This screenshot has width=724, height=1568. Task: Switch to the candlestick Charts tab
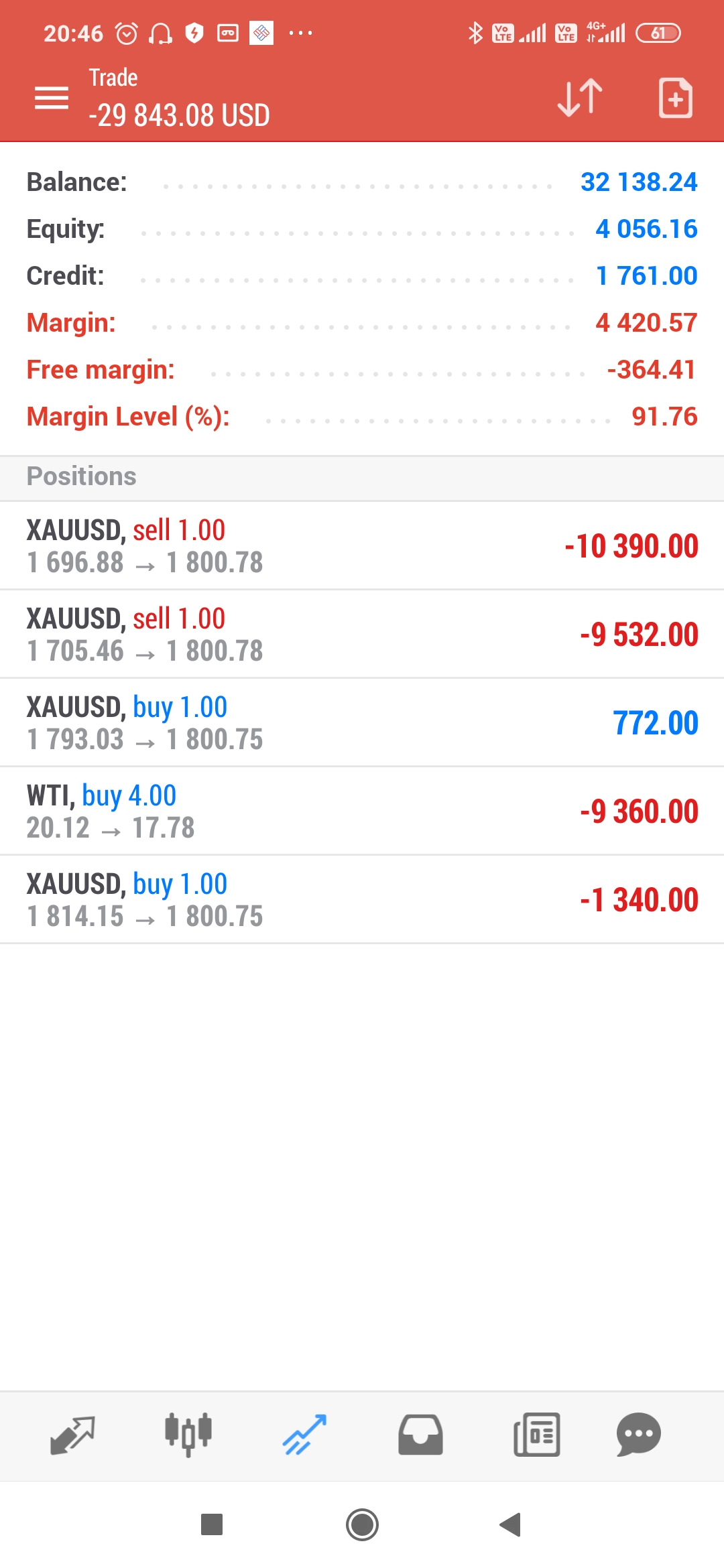[x=188, y=1435]
